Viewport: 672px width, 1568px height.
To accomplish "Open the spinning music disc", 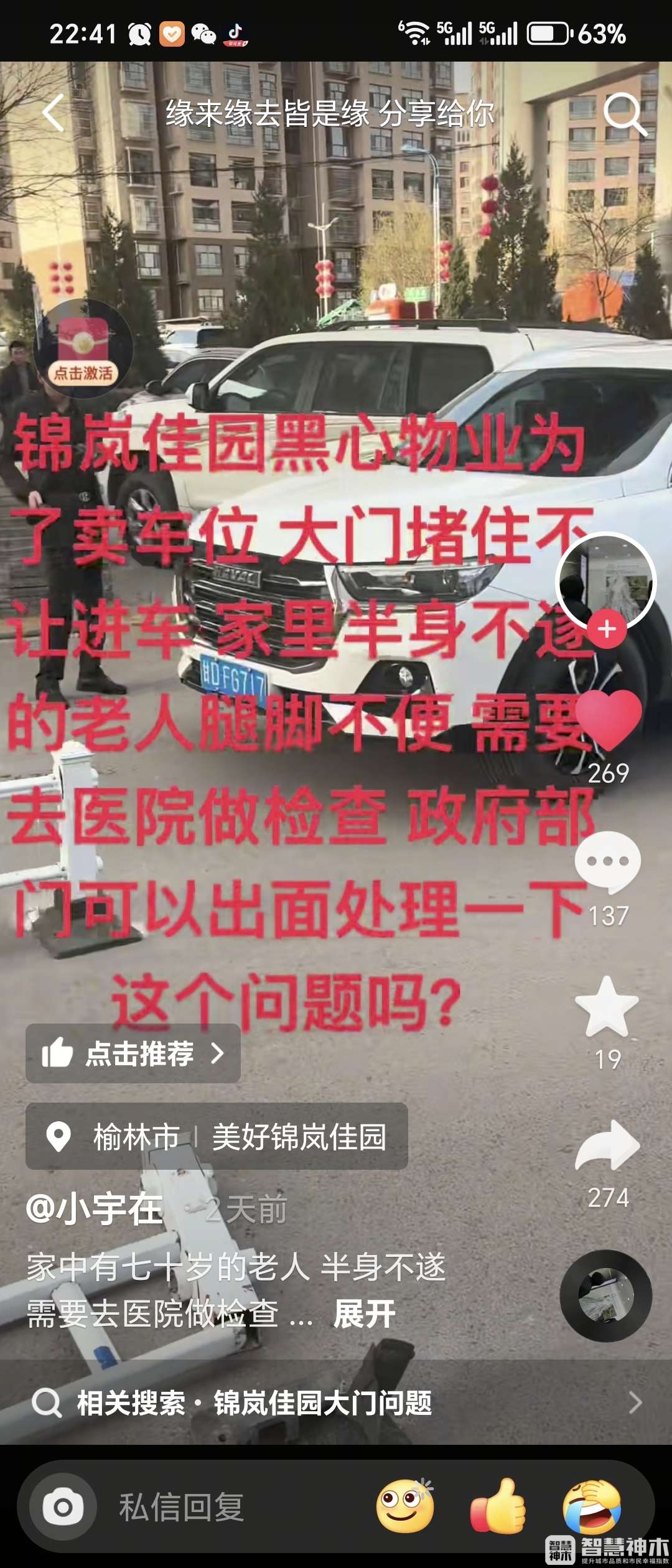I will (x=605, y=1296).
